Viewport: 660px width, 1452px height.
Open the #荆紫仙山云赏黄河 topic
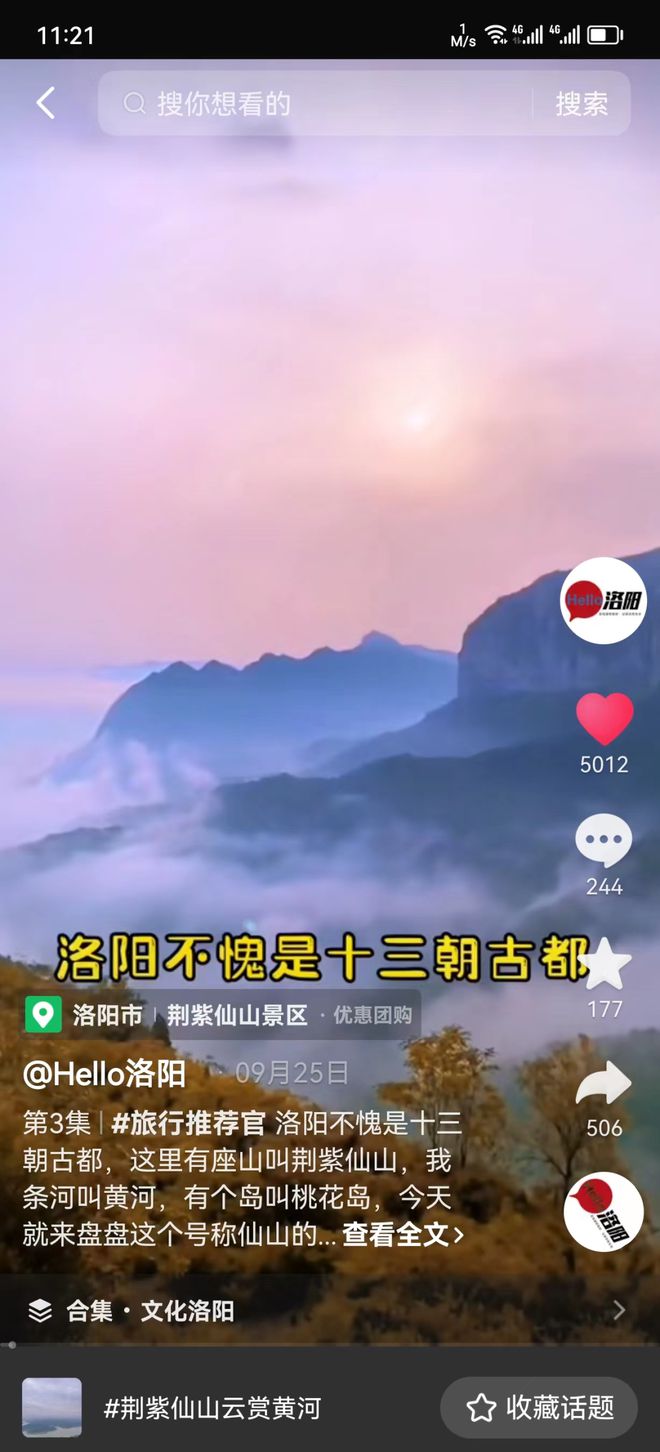(212, 1409)
